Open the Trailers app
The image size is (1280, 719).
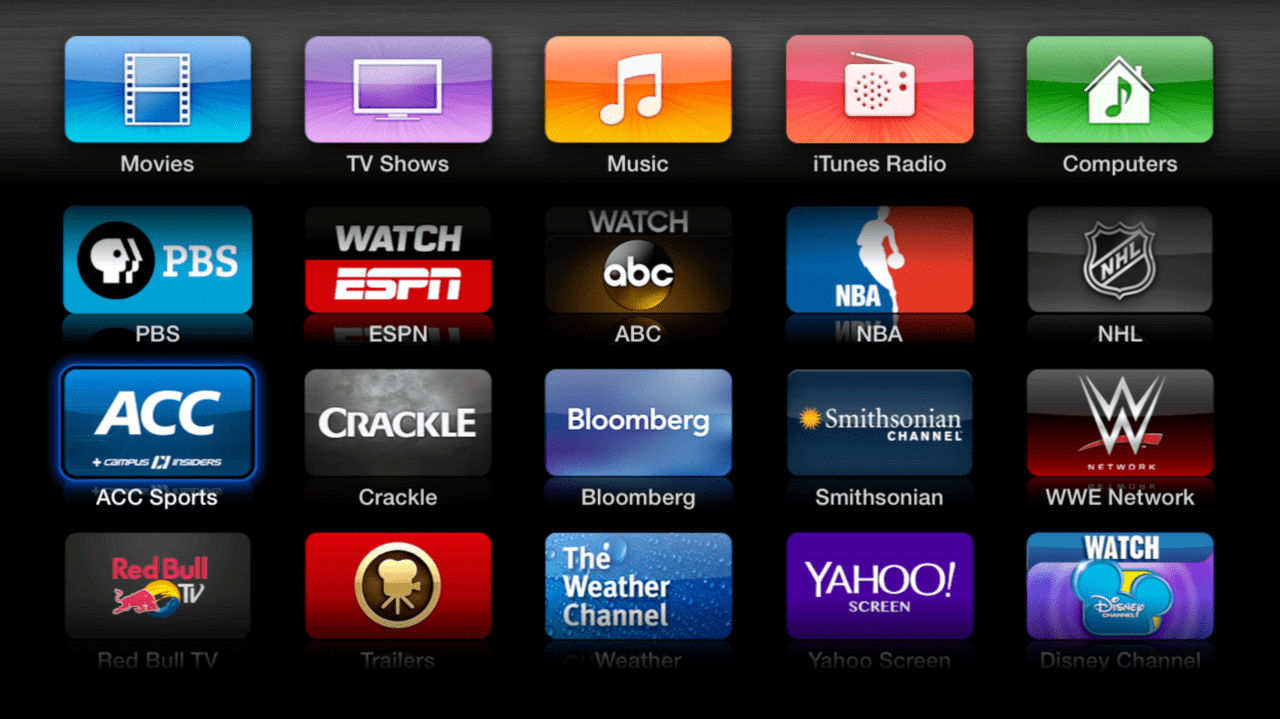(398, 586)
